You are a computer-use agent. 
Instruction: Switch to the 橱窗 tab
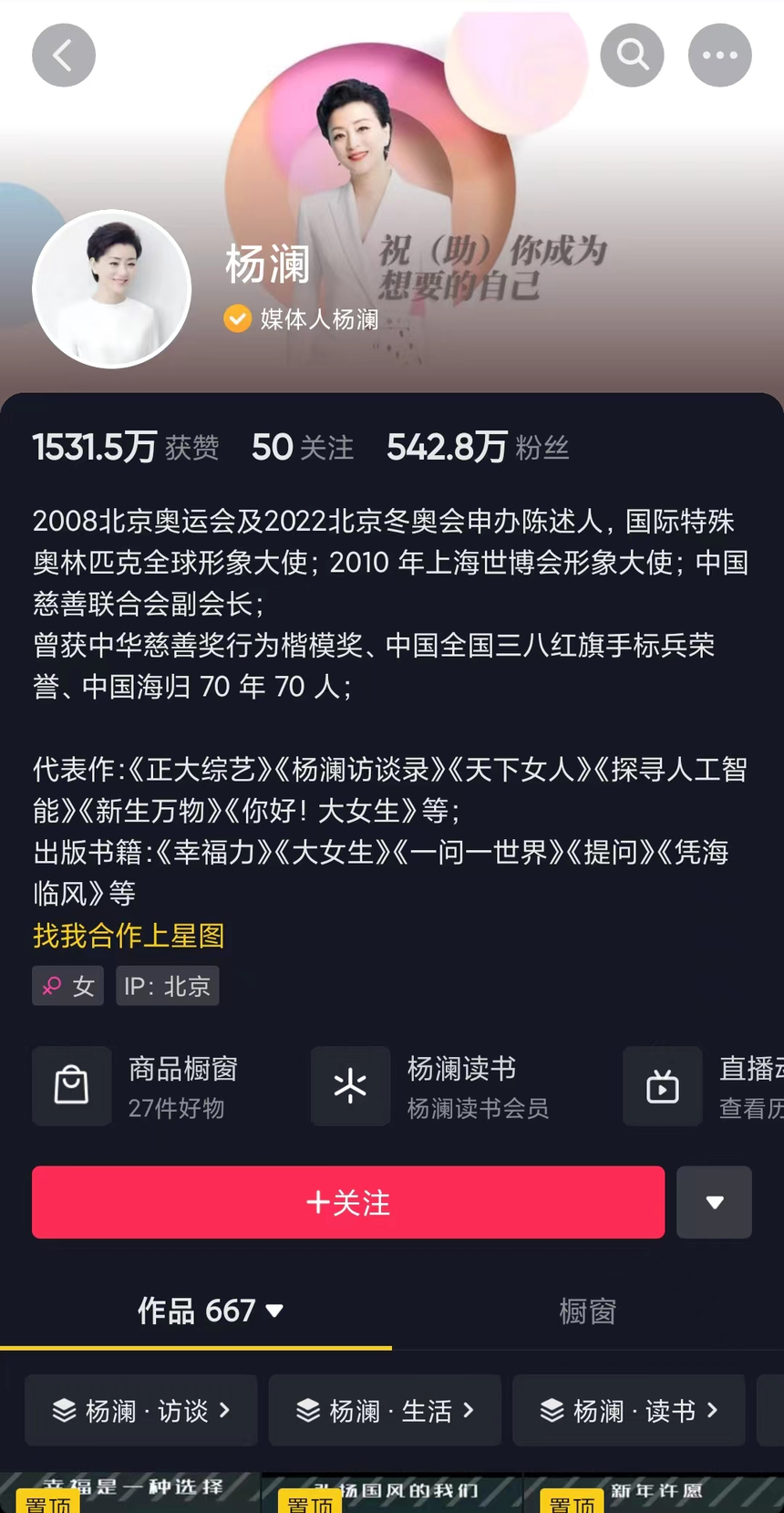(586, 1311)
